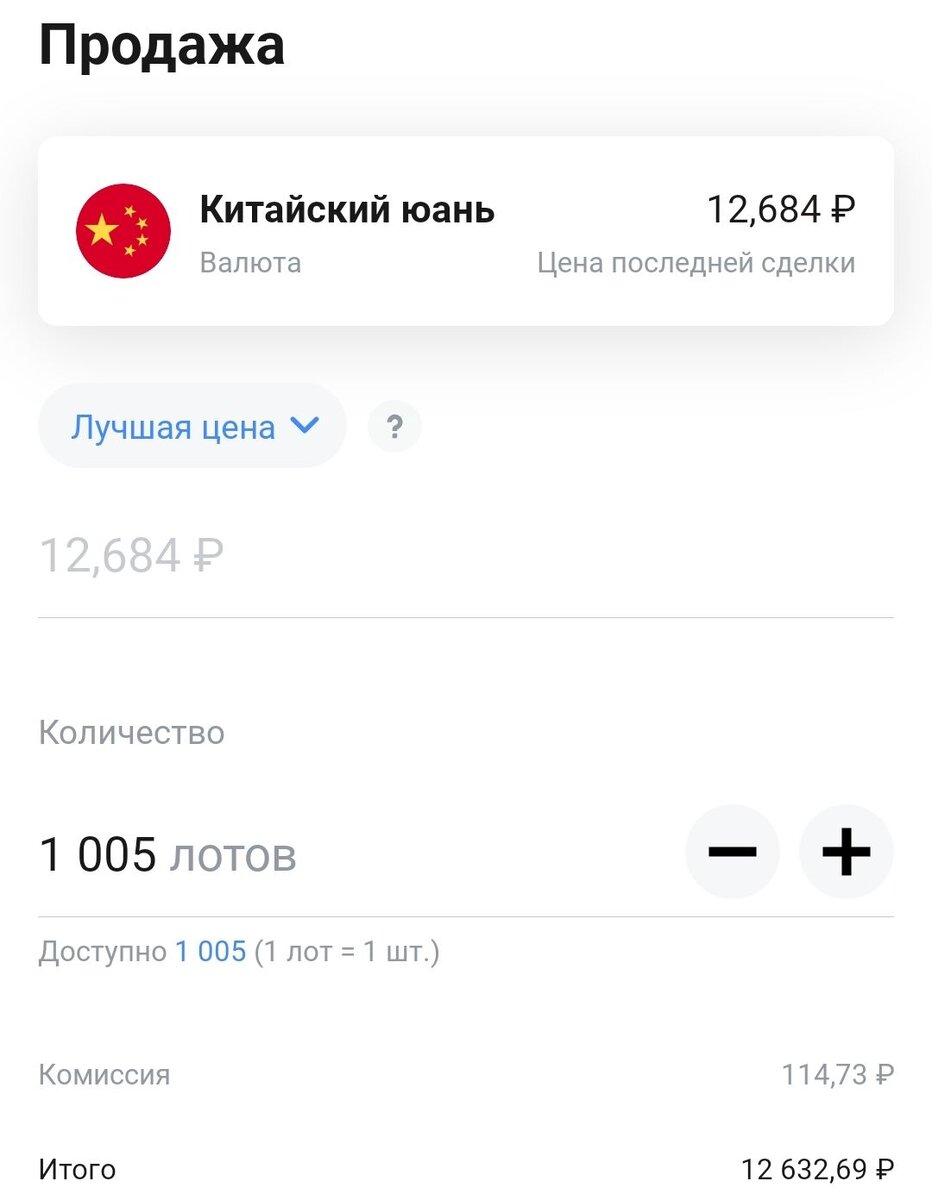
Task: Click the help bubble beside Лучшая цена
Action: [x=394, y=426]
